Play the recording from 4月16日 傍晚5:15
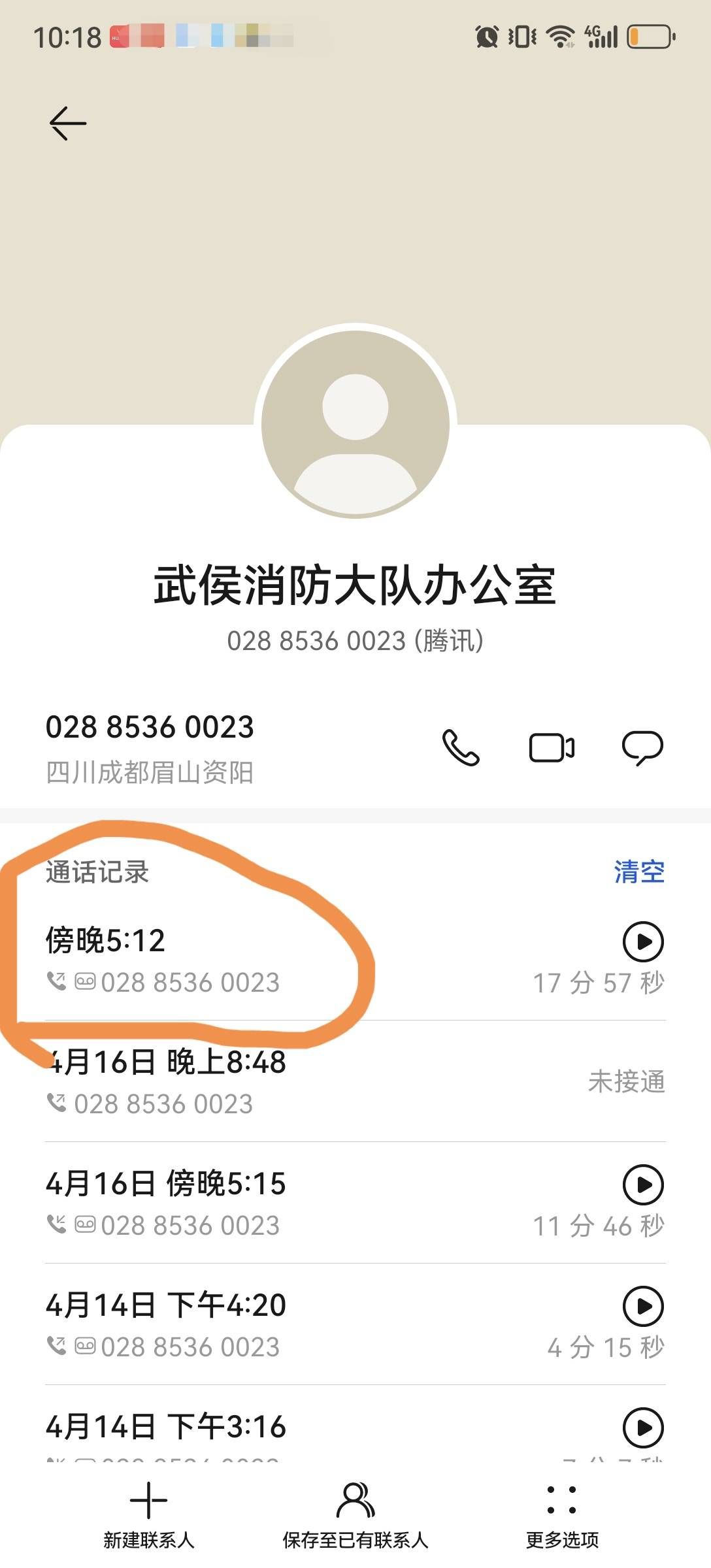Viewport: 711px width, 1568px height. (x=643, y=1184)
